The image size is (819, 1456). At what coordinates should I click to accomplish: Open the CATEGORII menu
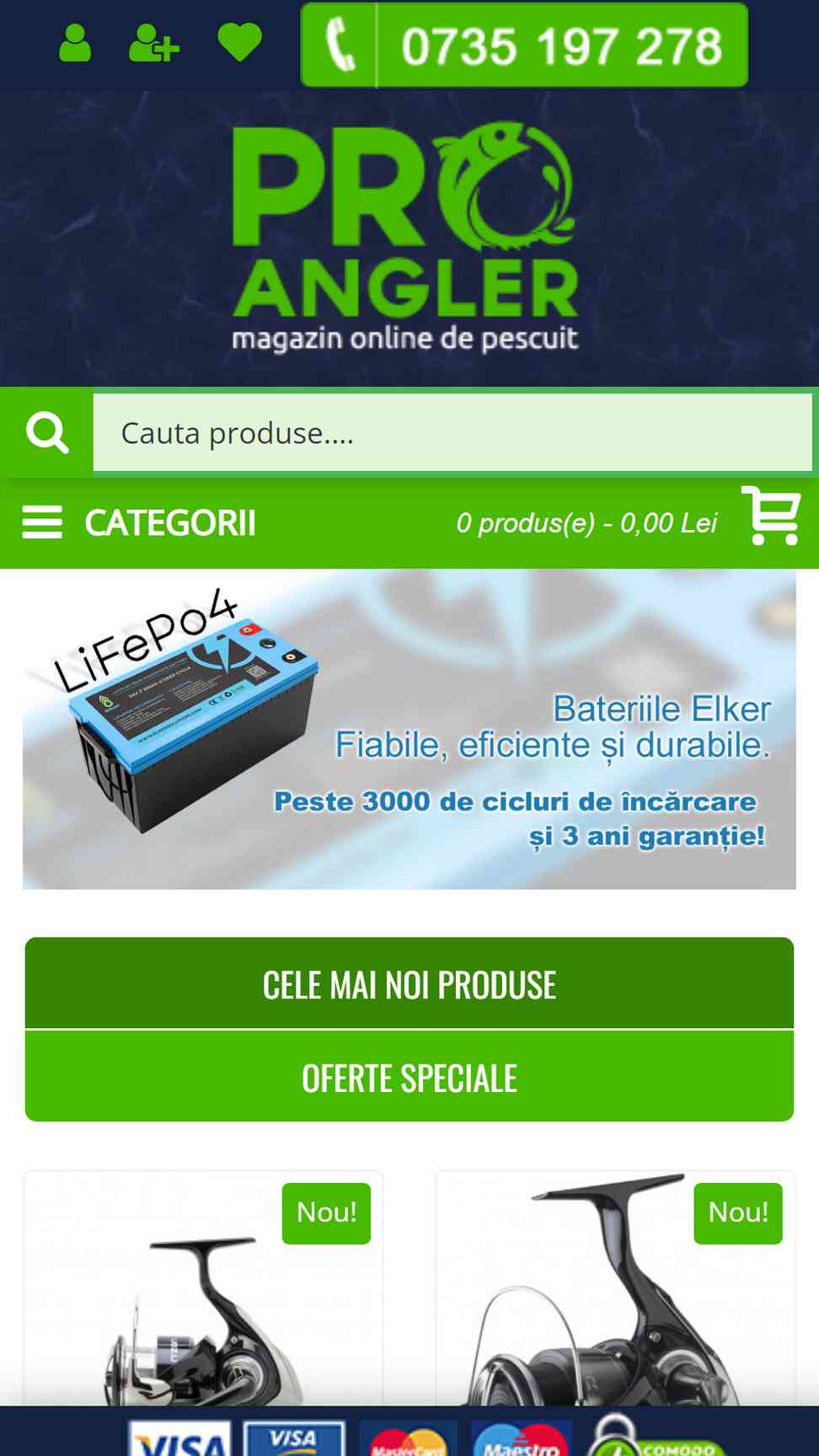point(139,522)
